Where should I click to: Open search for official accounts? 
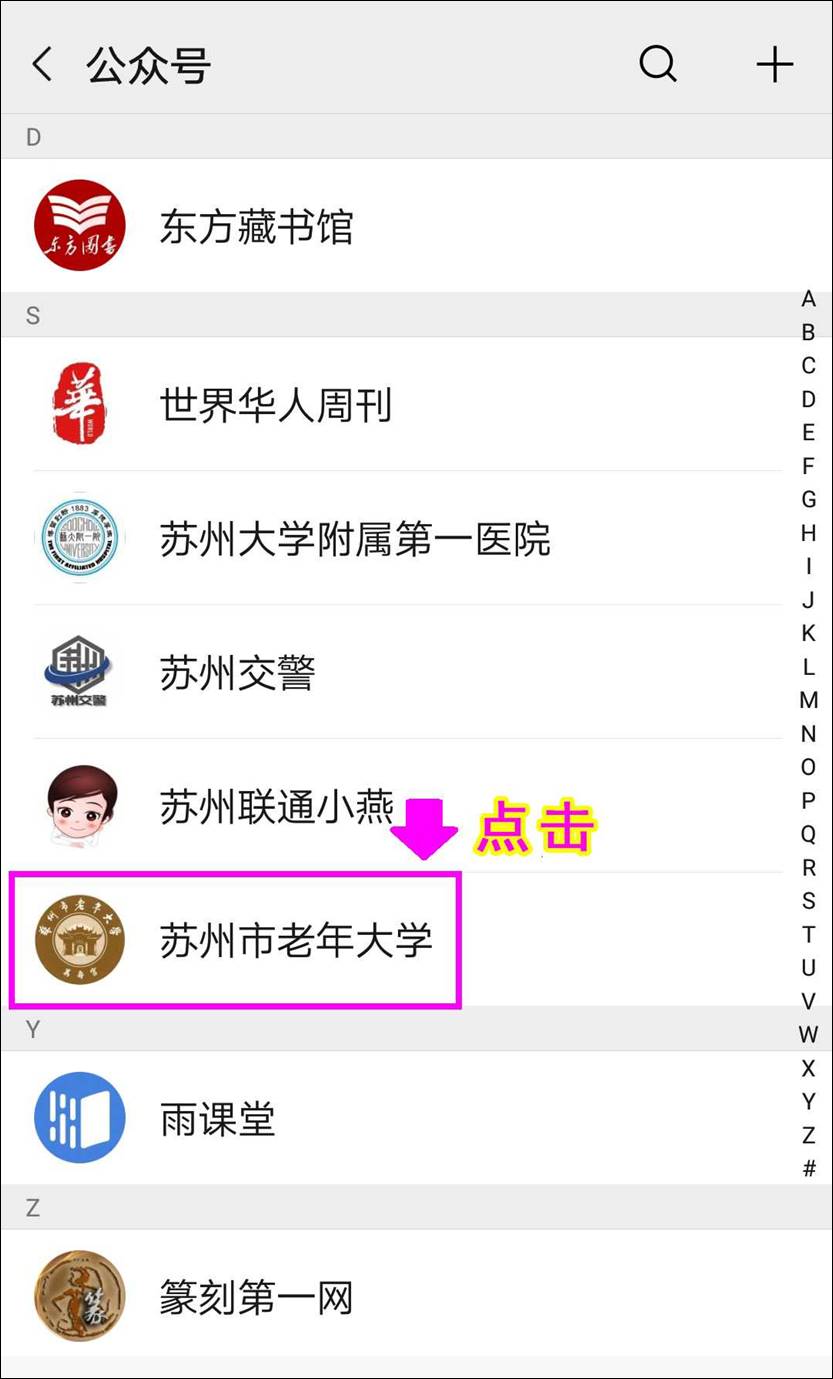click(658, 65)
